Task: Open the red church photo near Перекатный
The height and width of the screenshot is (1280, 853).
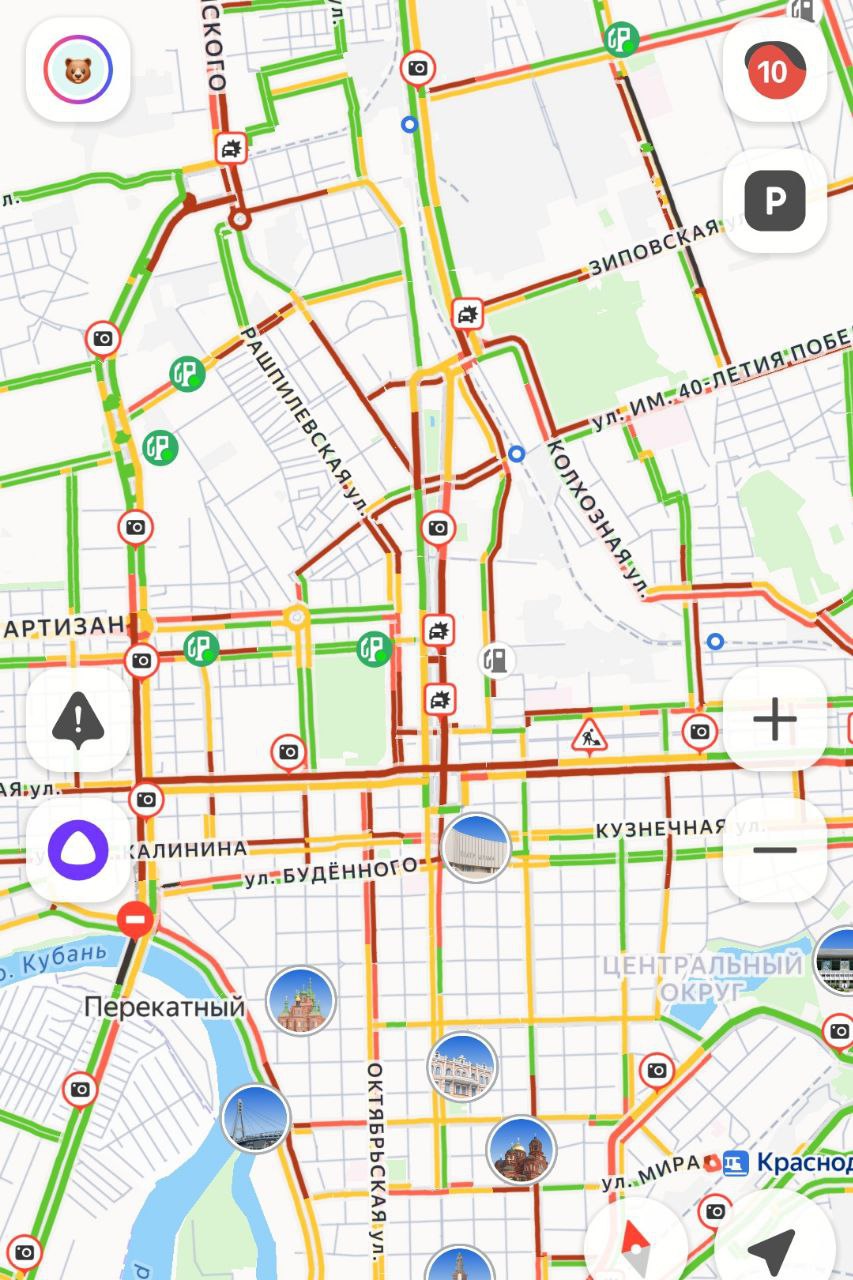Action: tap(301, 1001)
